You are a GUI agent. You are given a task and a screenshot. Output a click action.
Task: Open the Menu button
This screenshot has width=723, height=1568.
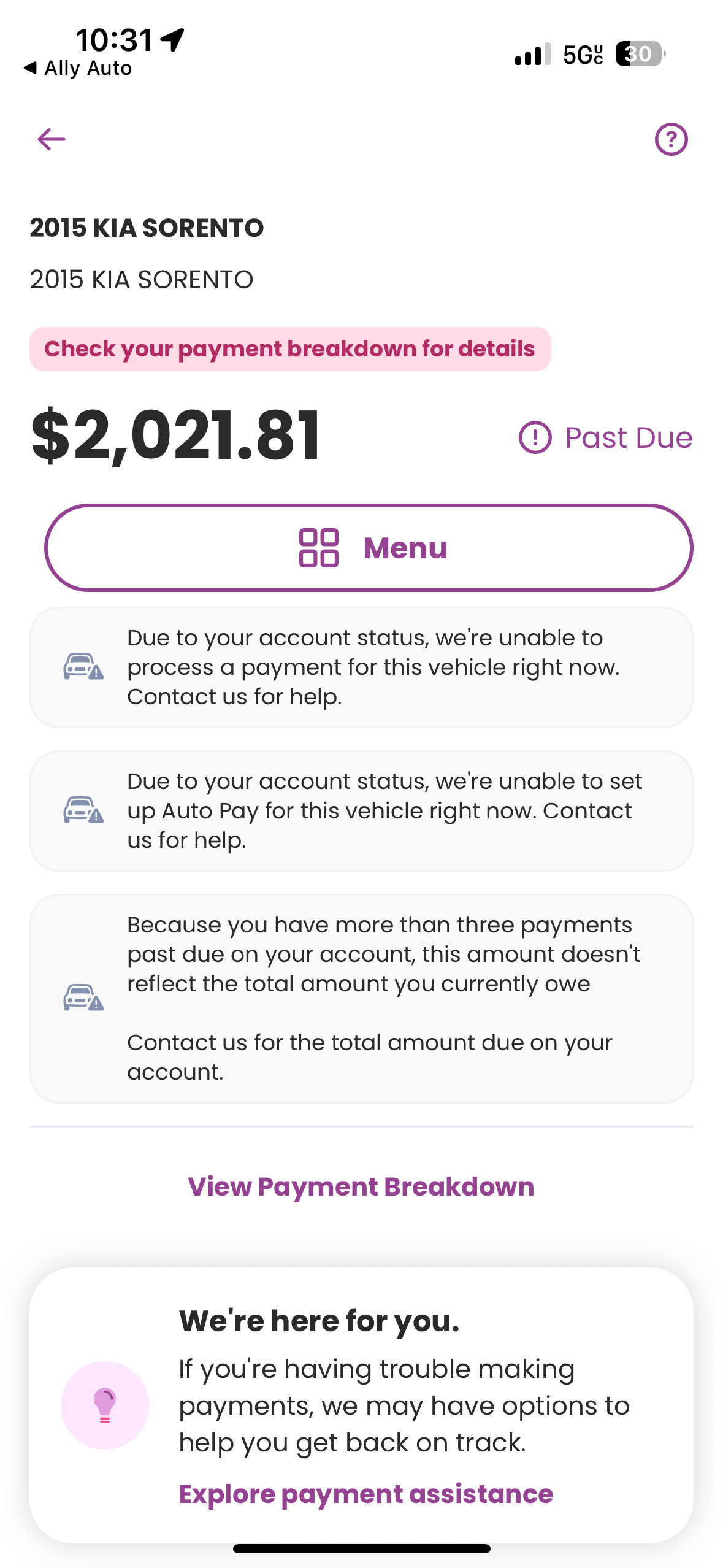point(369,548)
